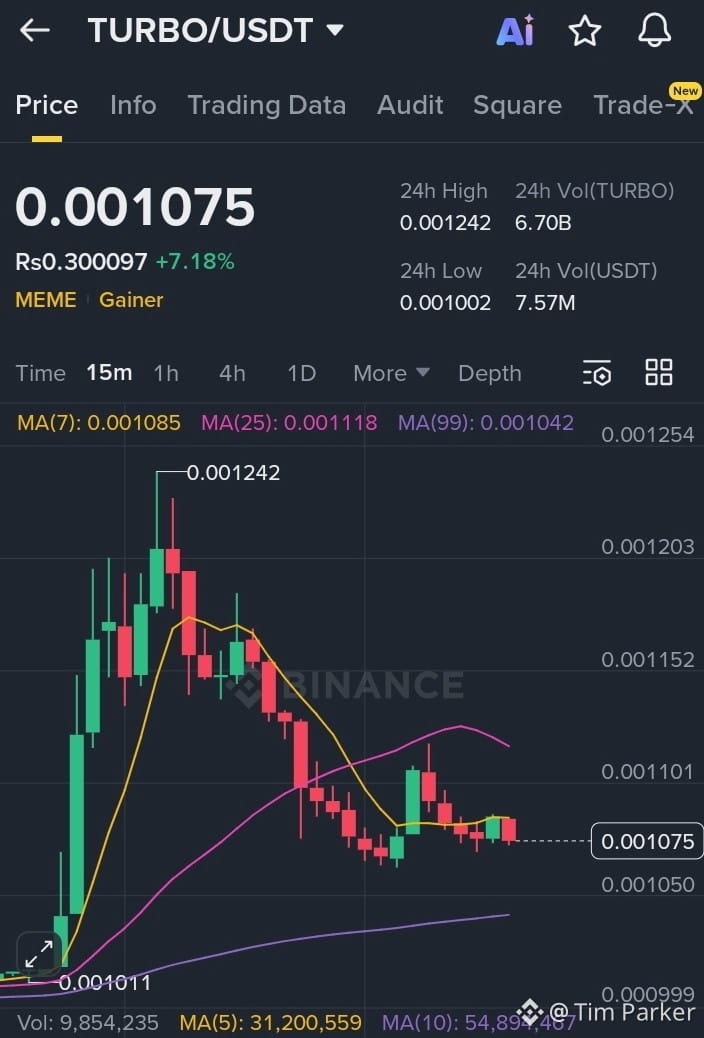Select the 1D chart interval
The image size is (704, 1038).
301,373
